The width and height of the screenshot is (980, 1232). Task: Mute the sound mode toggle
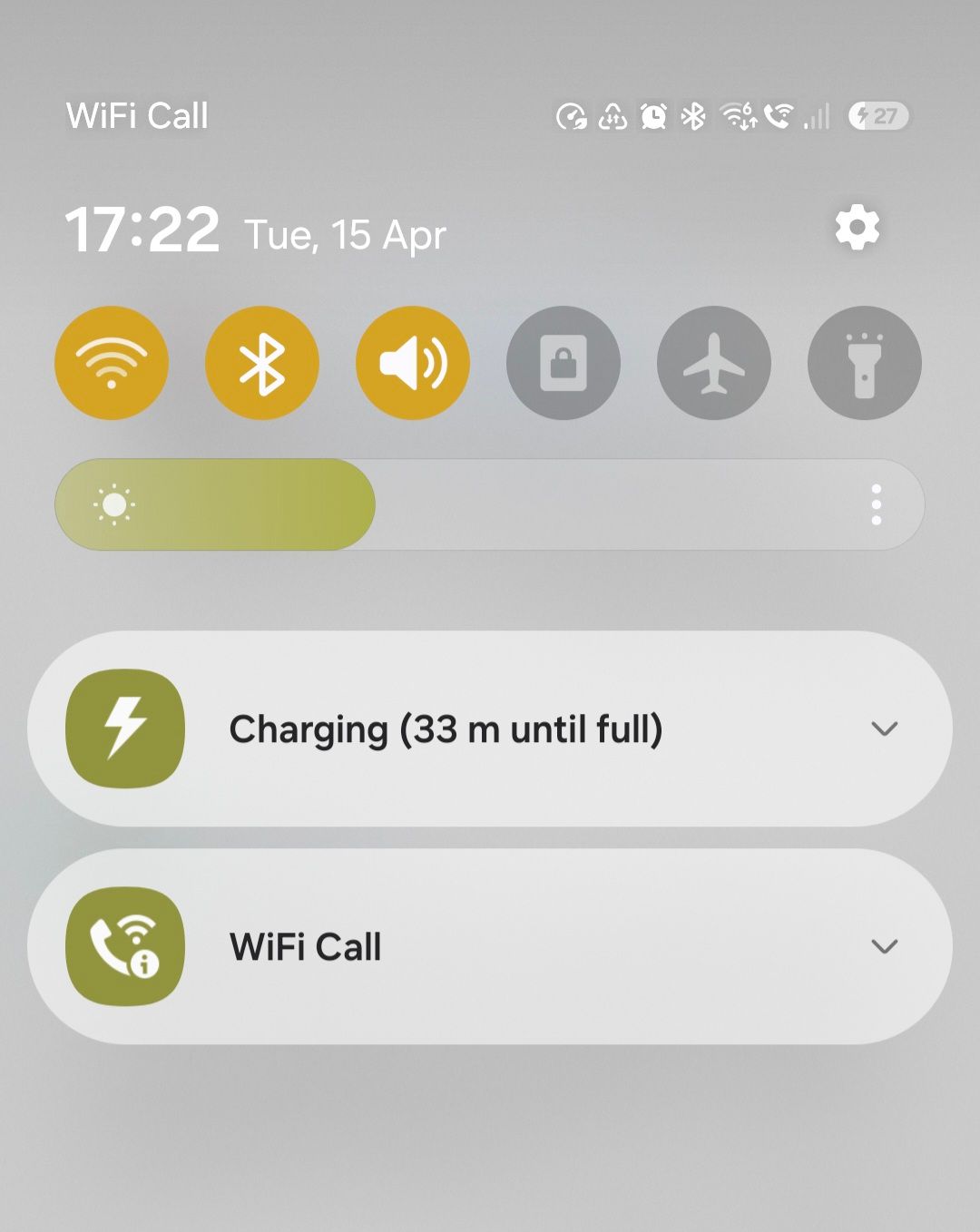coord(413,362)
